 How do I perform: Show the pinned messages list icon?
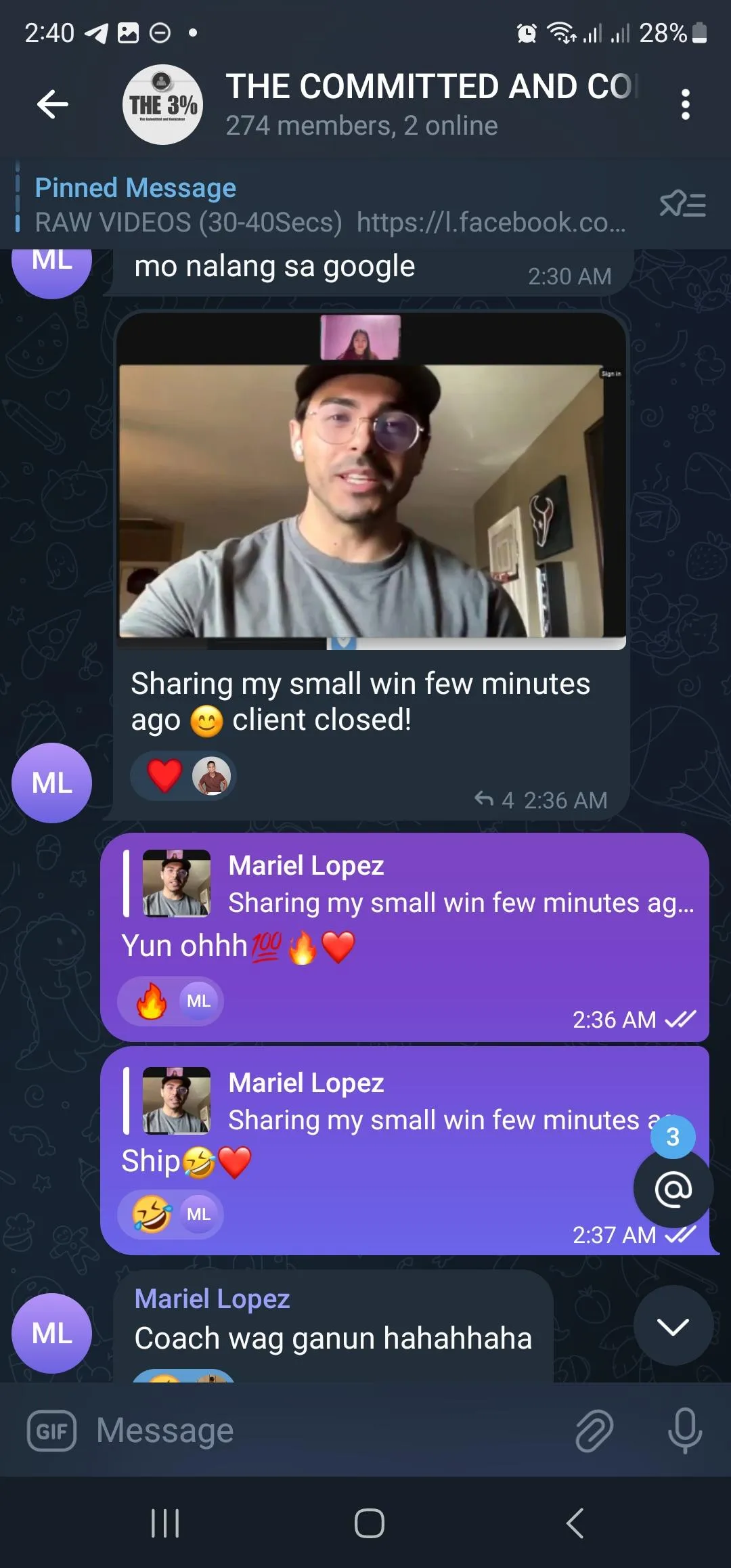click(683, 204)
